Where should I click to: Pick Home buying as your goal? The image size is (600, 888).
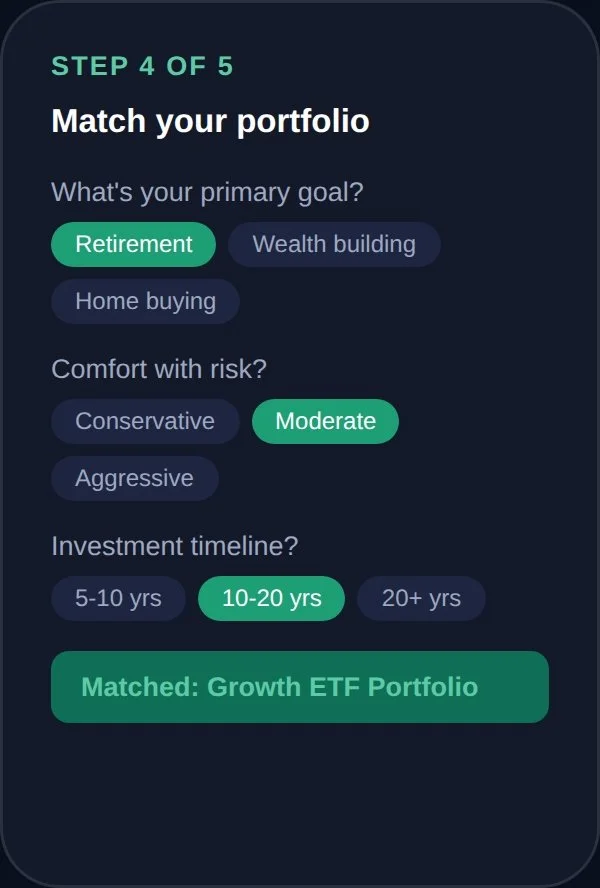[145, 301]
